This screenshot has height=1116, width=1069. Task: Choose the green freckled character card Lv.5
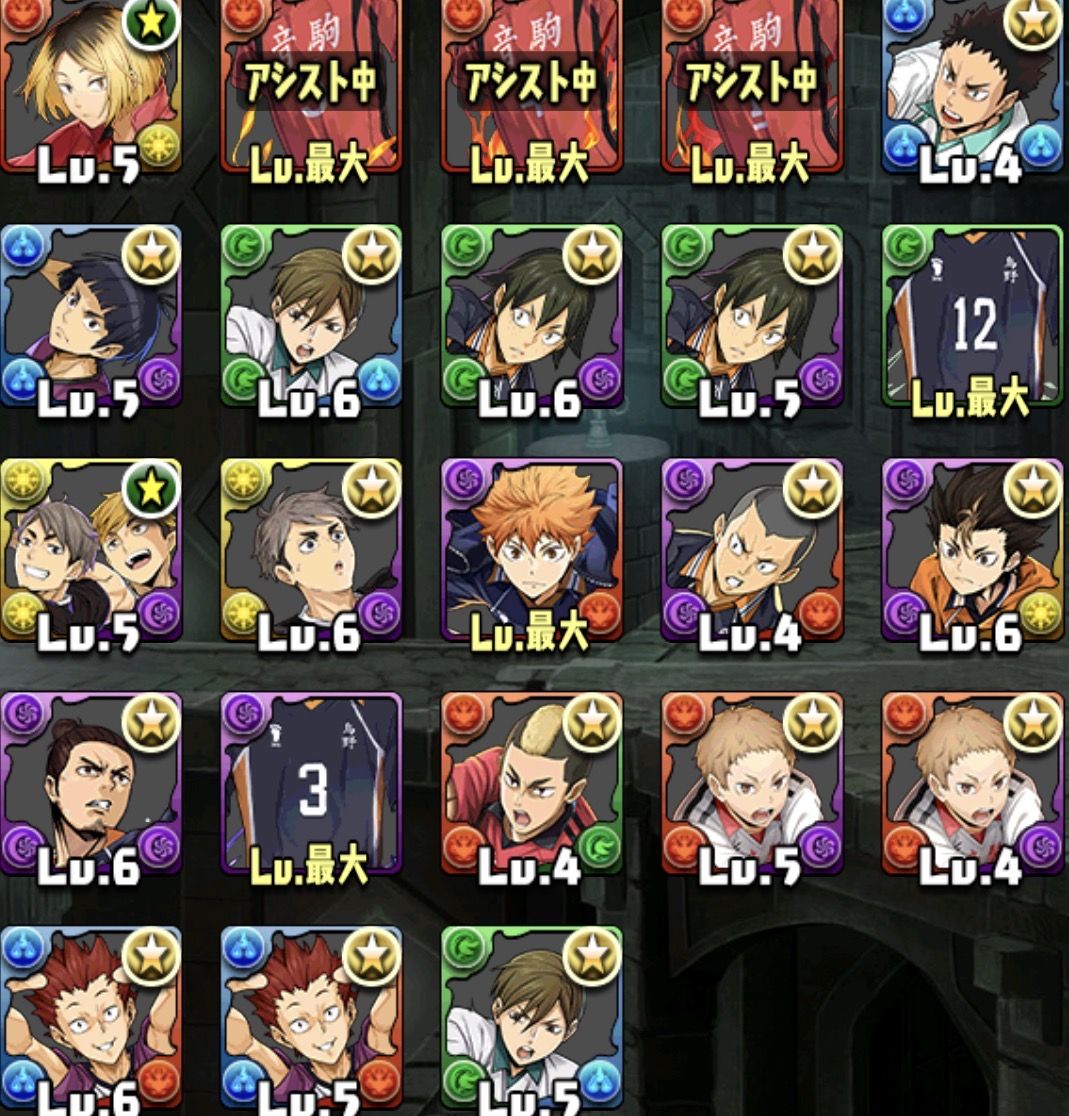(x=752, y=315)
